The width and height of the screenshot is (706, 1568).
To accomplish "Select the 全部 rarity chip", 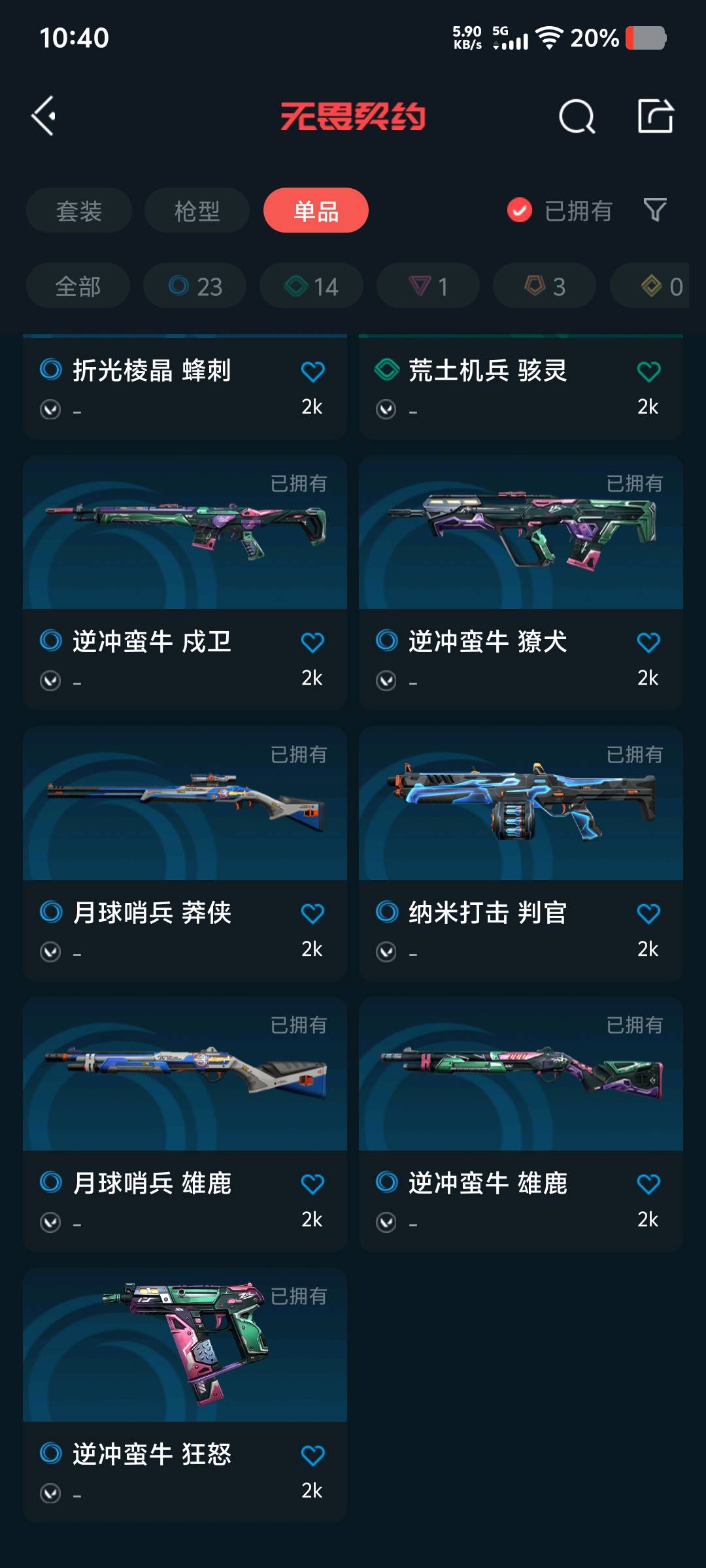I will coord(78,286).
